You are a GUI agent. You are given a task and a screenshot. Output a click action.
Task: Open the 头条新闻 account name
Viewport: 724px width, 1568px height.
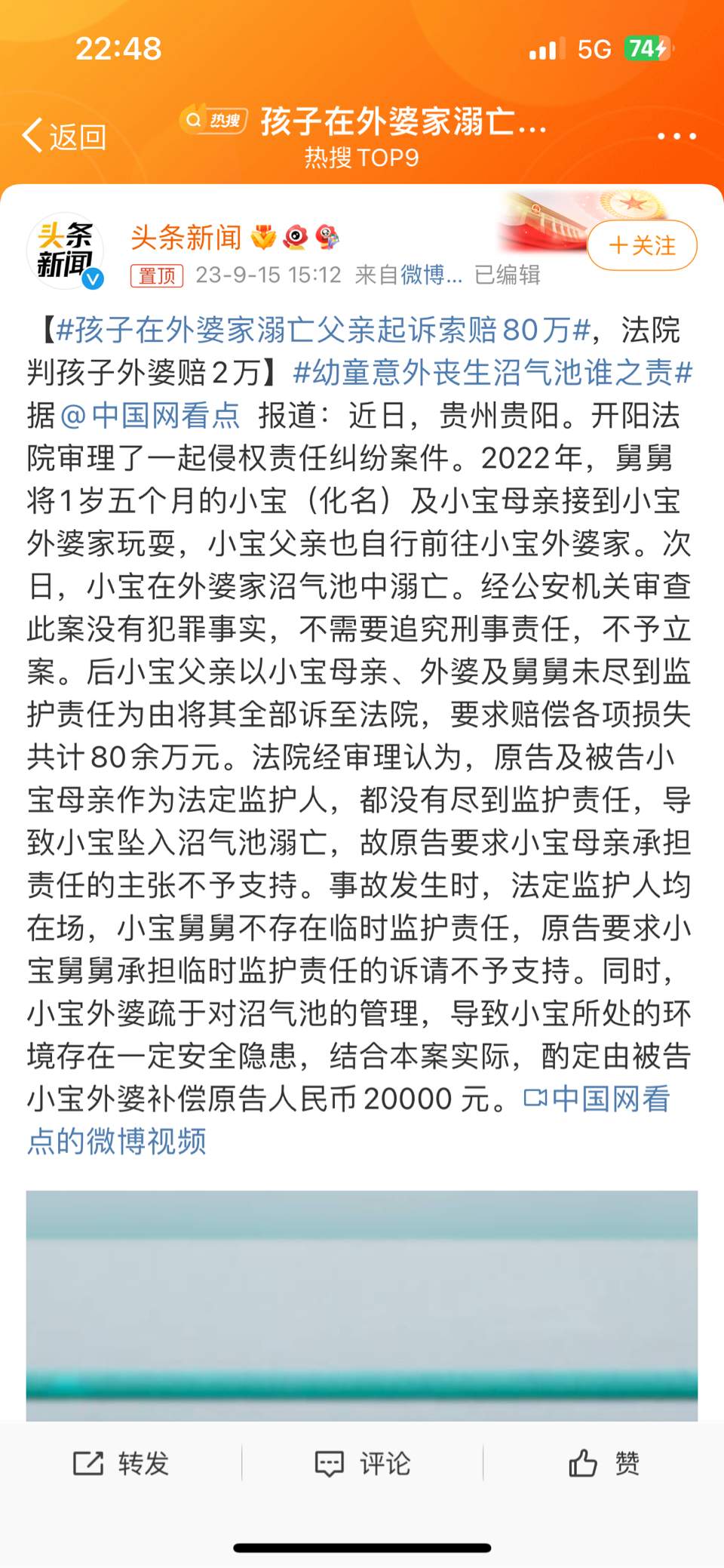[x=186, y=237]
